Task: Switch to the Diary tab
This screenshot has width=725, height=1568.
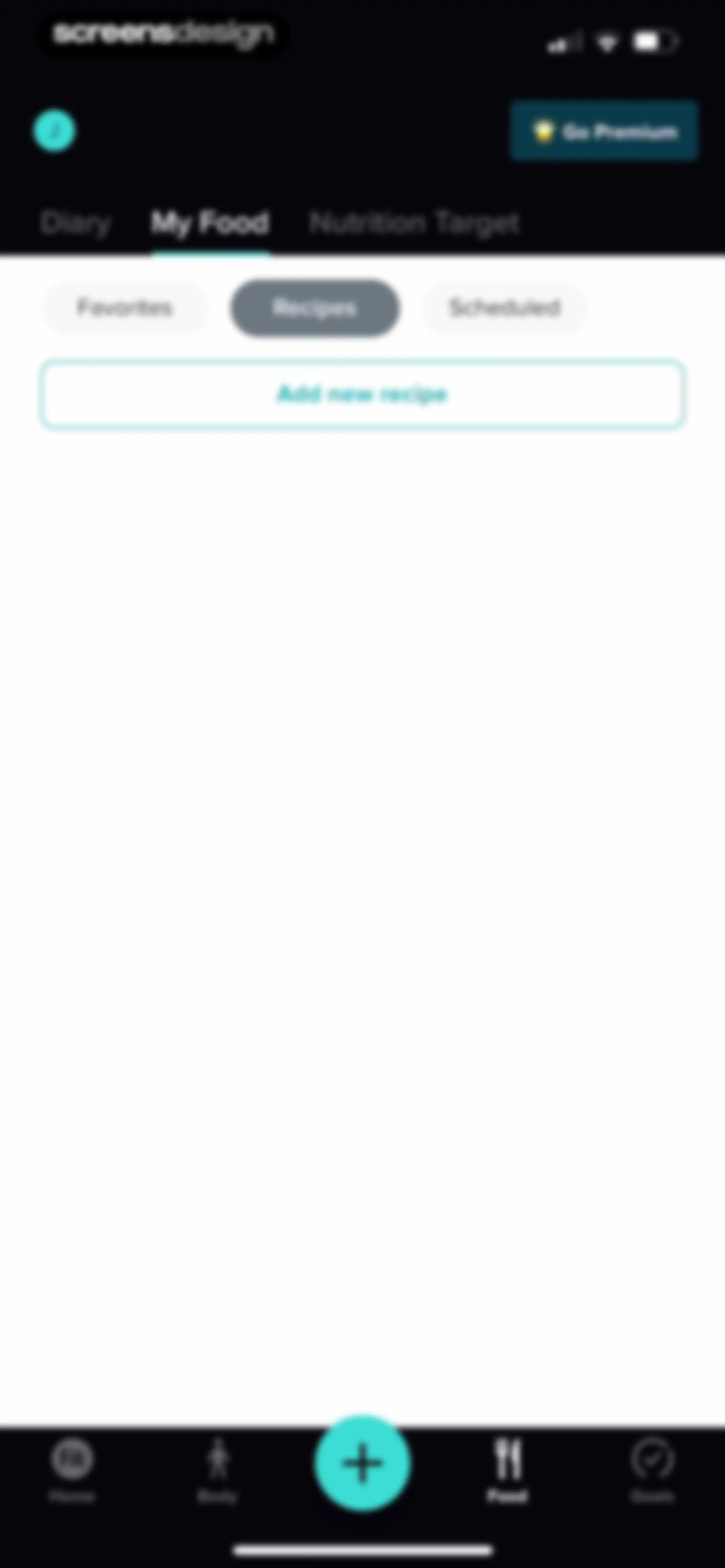Action: pos(76,223)
